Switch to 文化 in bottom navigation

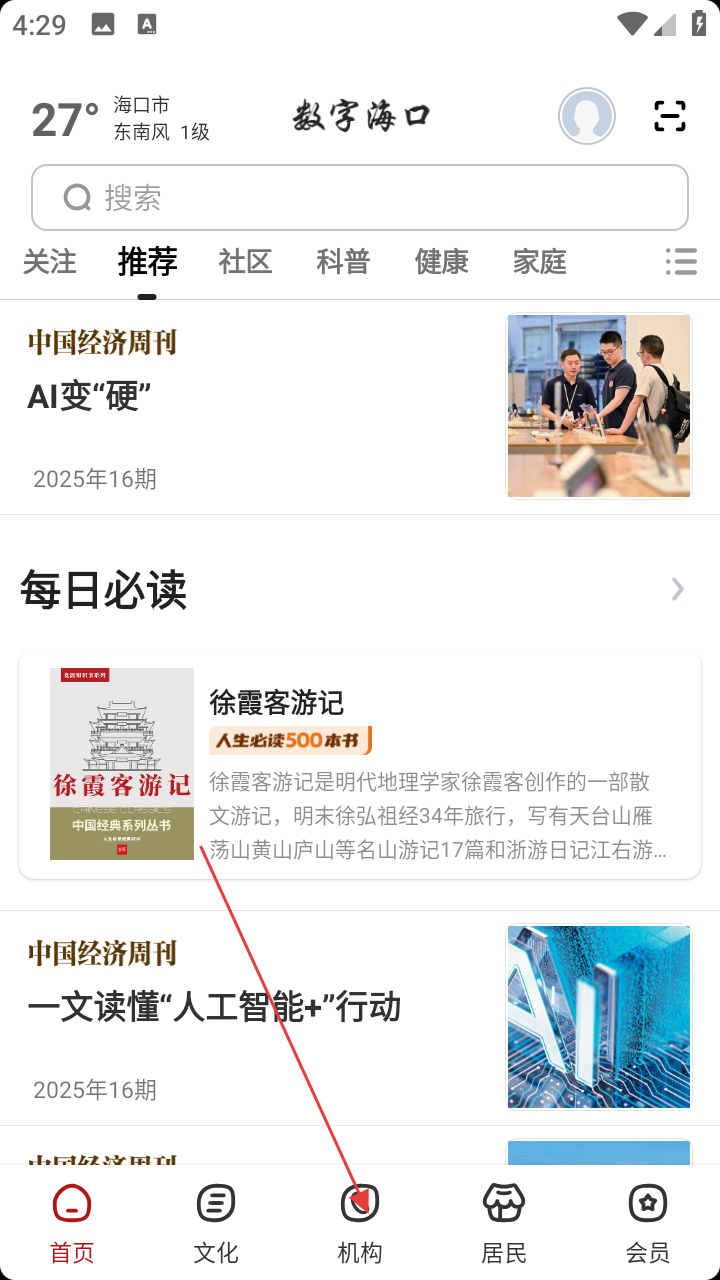point(216,1222)
